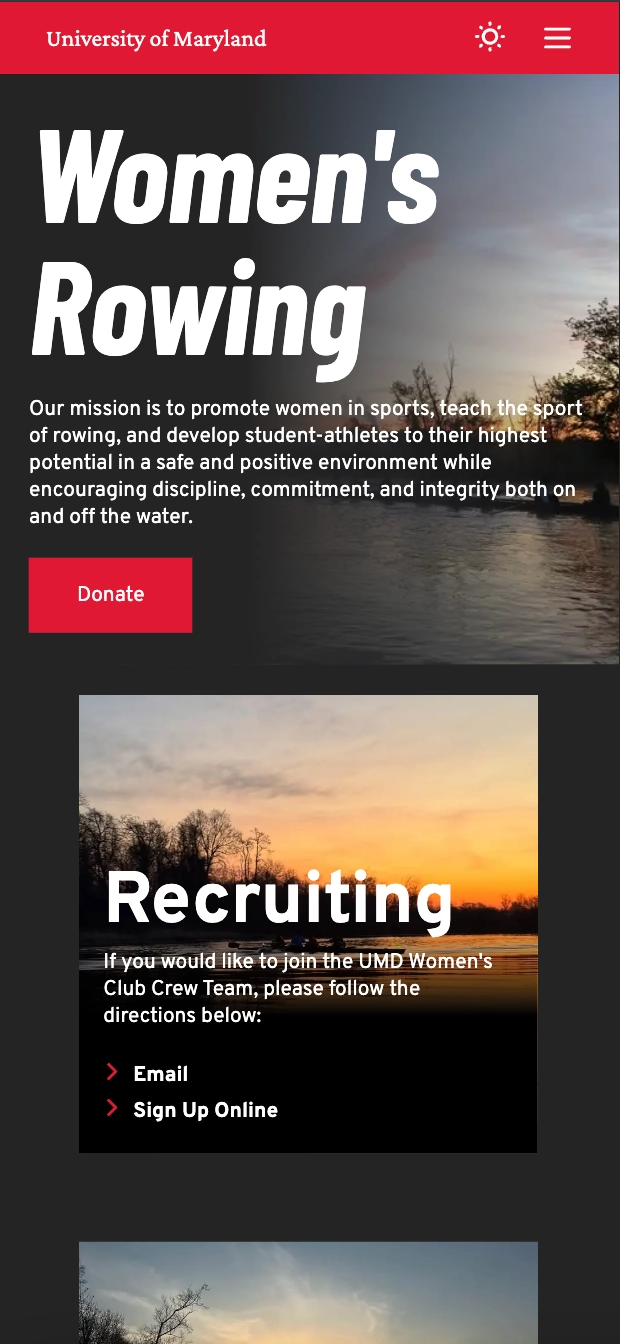Open the University of Maryland home link

point(156,39)
